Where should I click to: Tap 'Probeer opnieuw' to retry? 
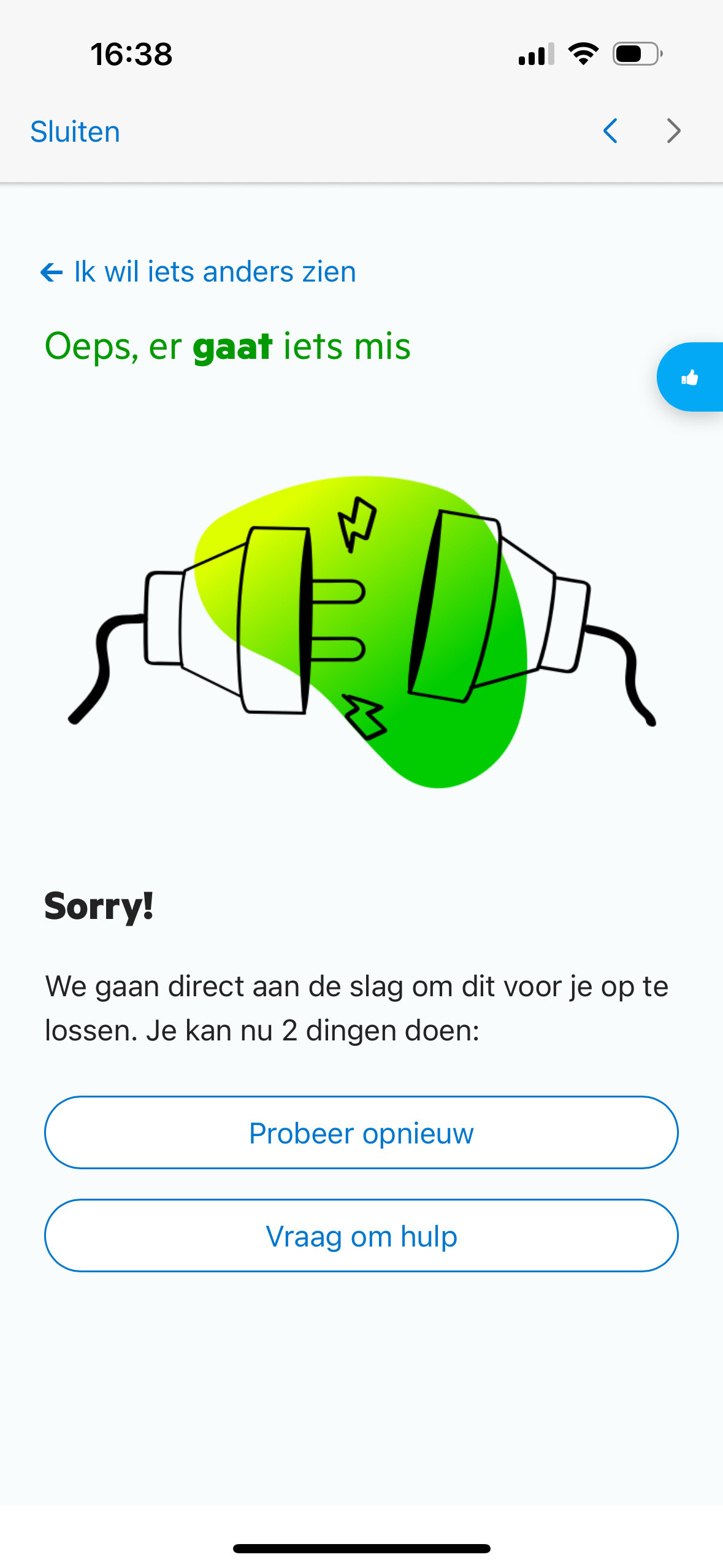point(361,1132)
